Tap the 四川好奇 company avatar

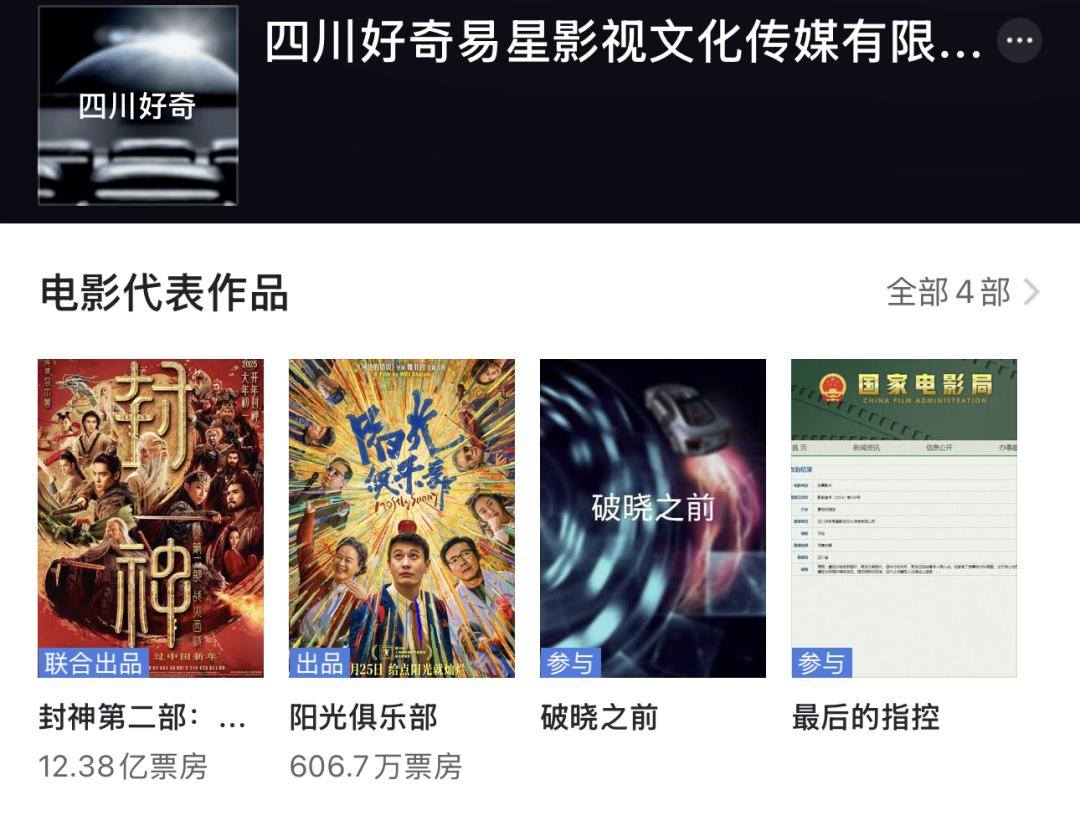click(x=138, y=105)
